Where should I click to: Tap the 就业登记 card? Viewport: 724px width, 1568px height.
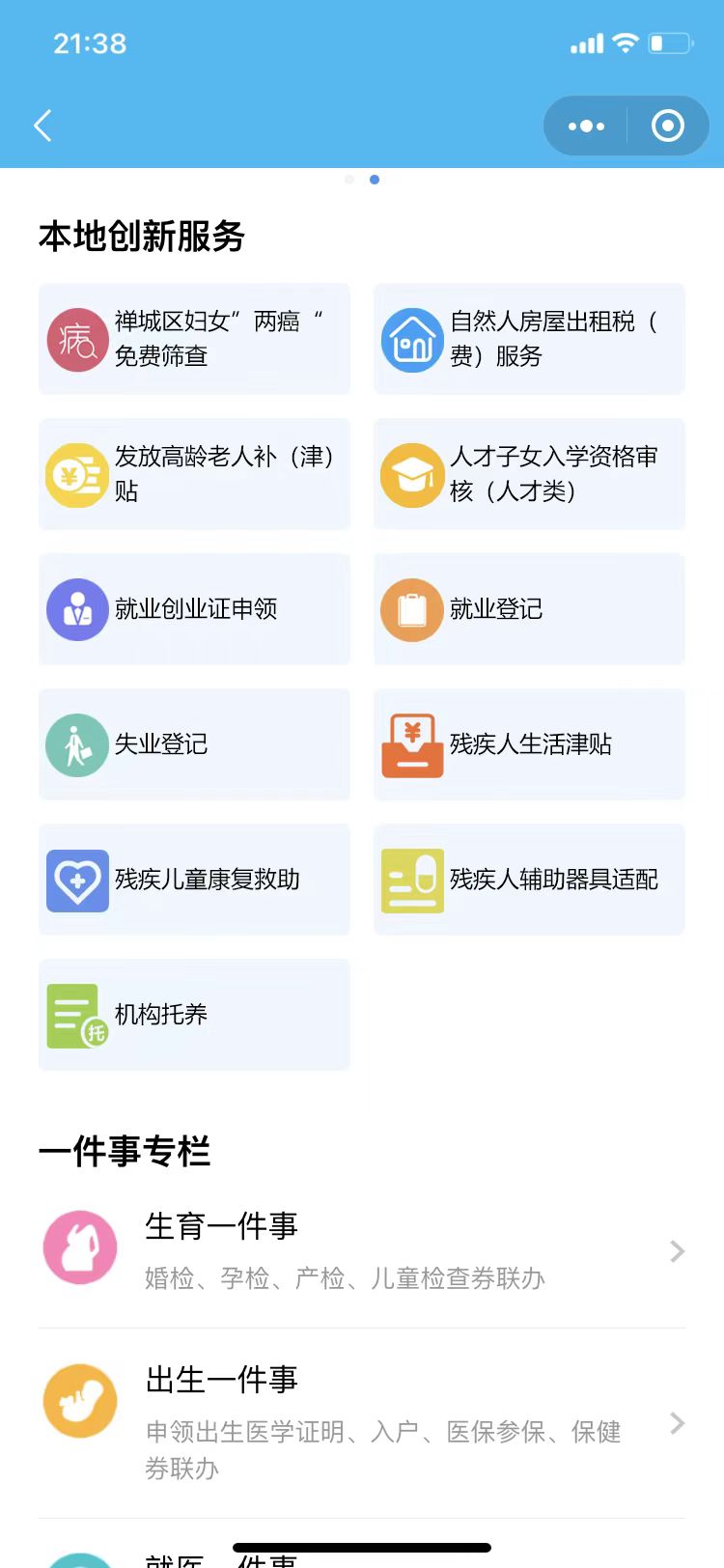tap(529, 609)
